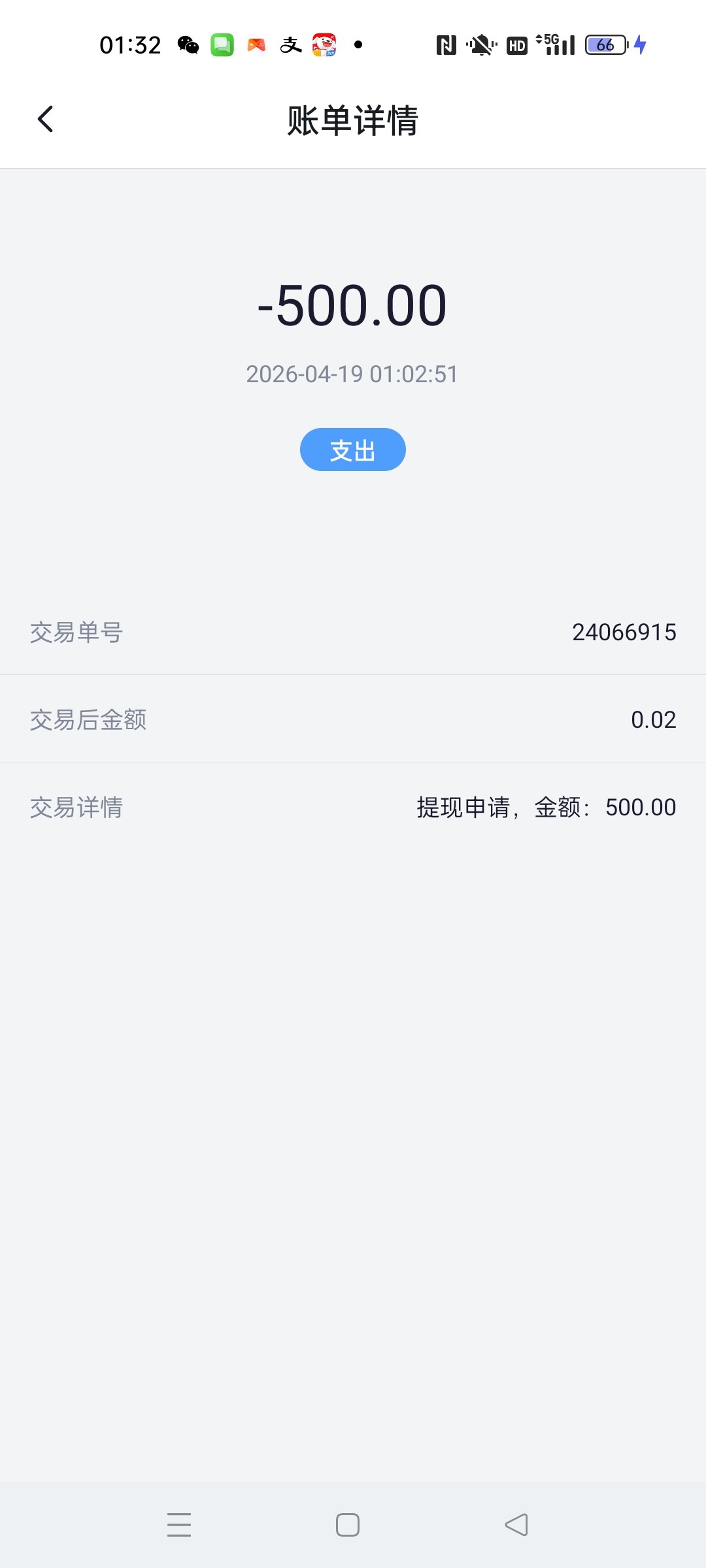Tap the muted notifications bell icon
Screen dimensions: 706x1568
coord(479,44)
